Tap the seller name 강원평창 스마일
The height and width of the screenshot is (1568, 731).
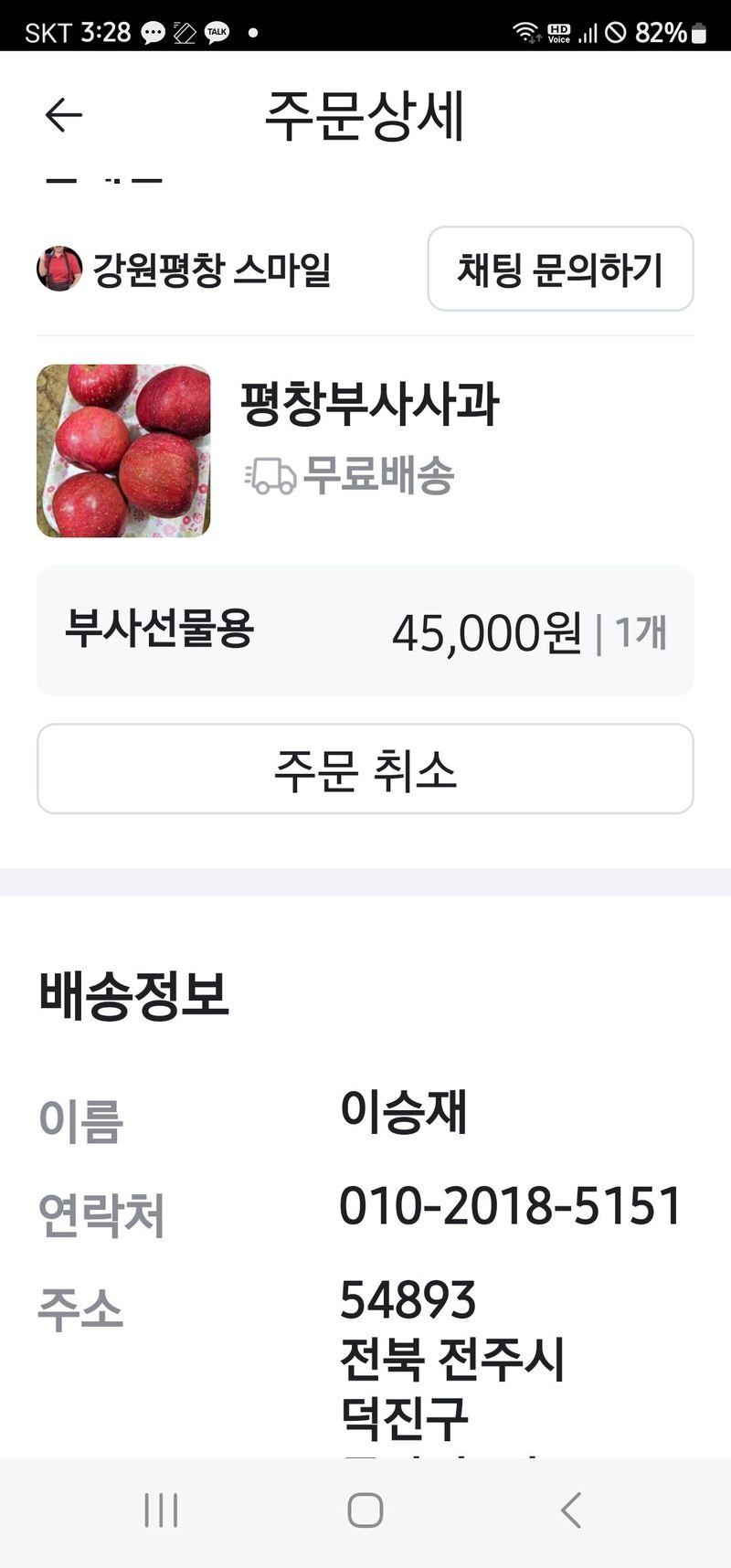tap(212, 269)
